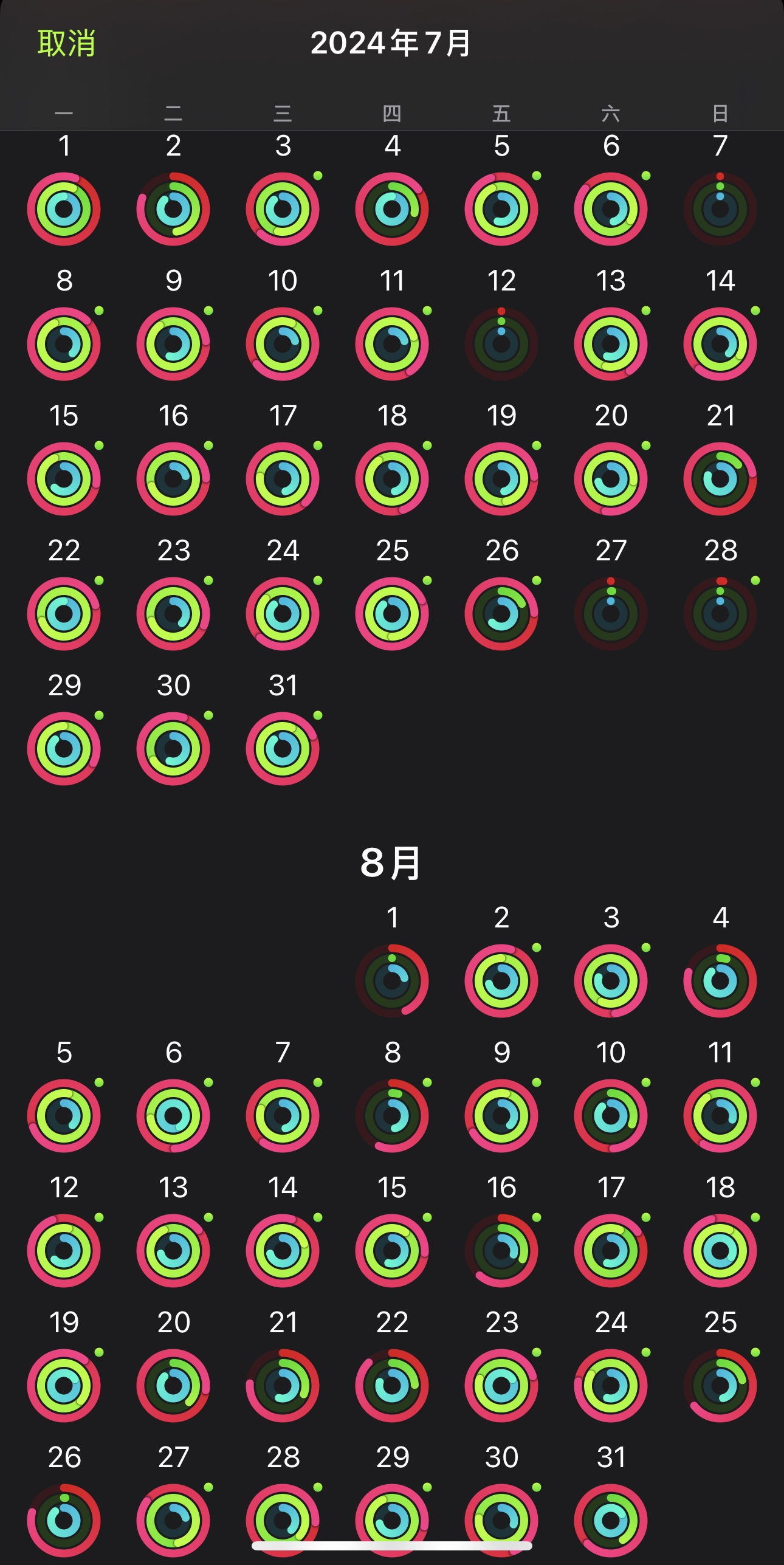Select July 25 activity day
Viewport: 784px width, 1565px height.
click(392, 614)
